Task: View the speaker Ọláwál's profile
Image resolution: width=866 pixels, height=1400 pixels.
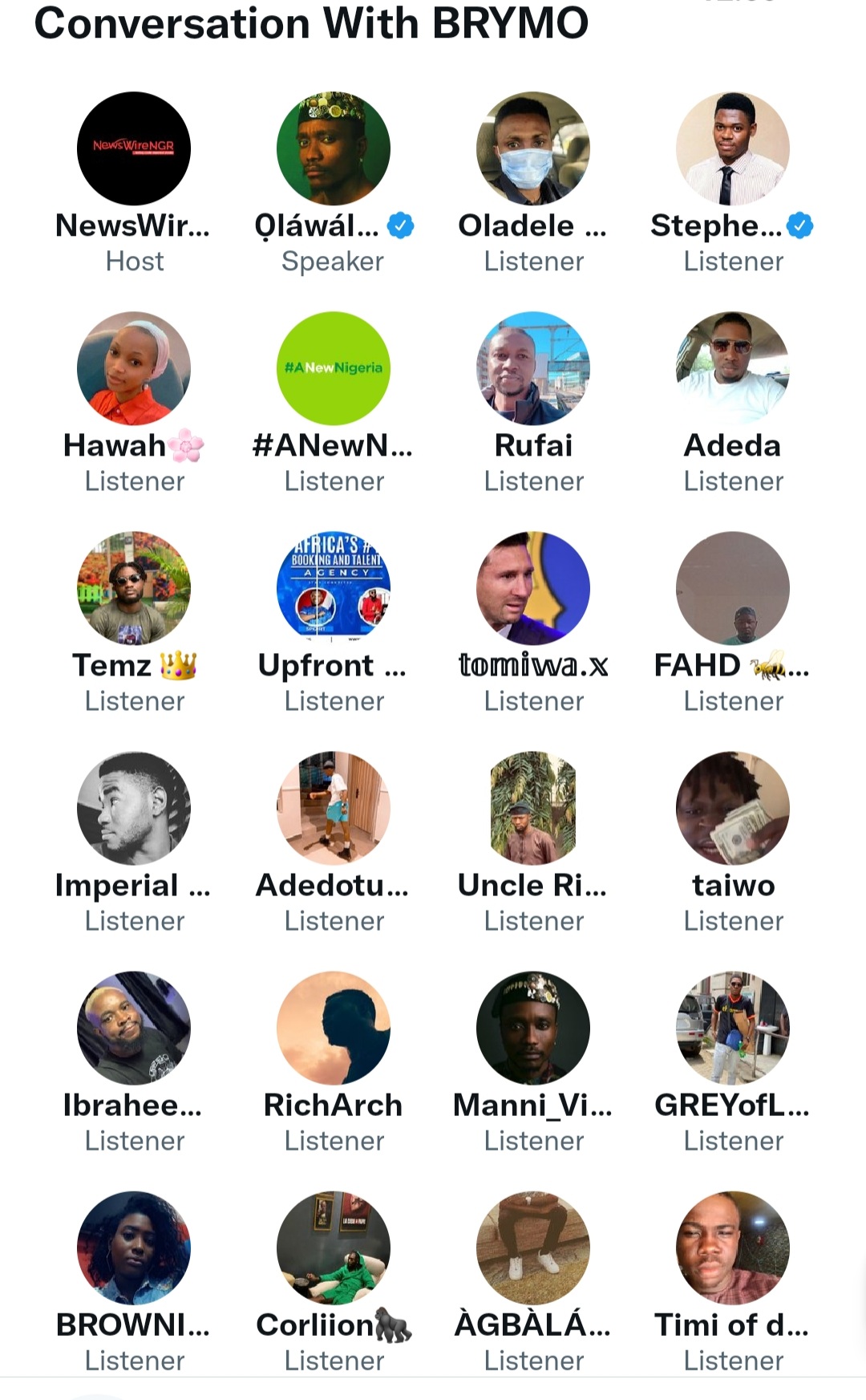Action: tap(334, 148)
